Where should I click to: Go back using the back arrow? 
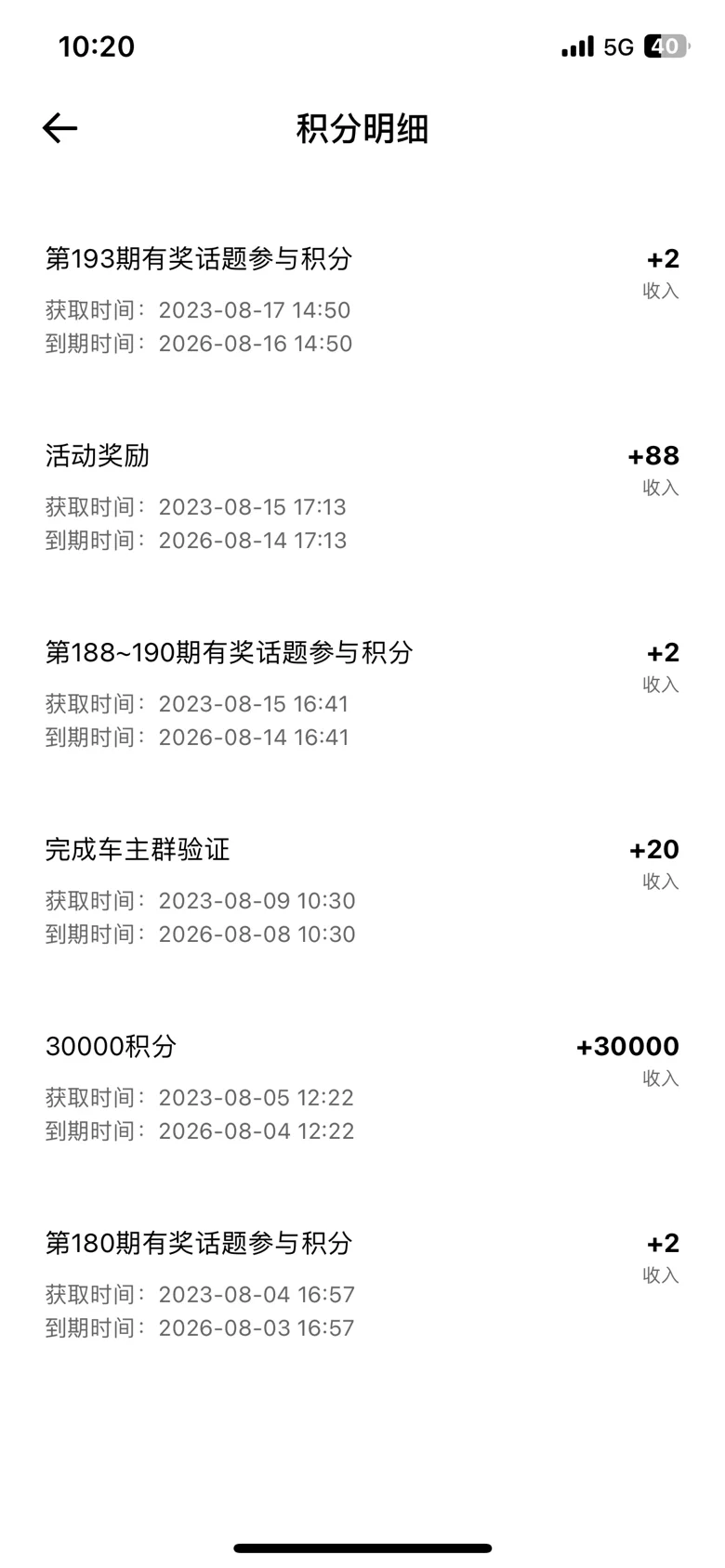(x=59, y=128)
